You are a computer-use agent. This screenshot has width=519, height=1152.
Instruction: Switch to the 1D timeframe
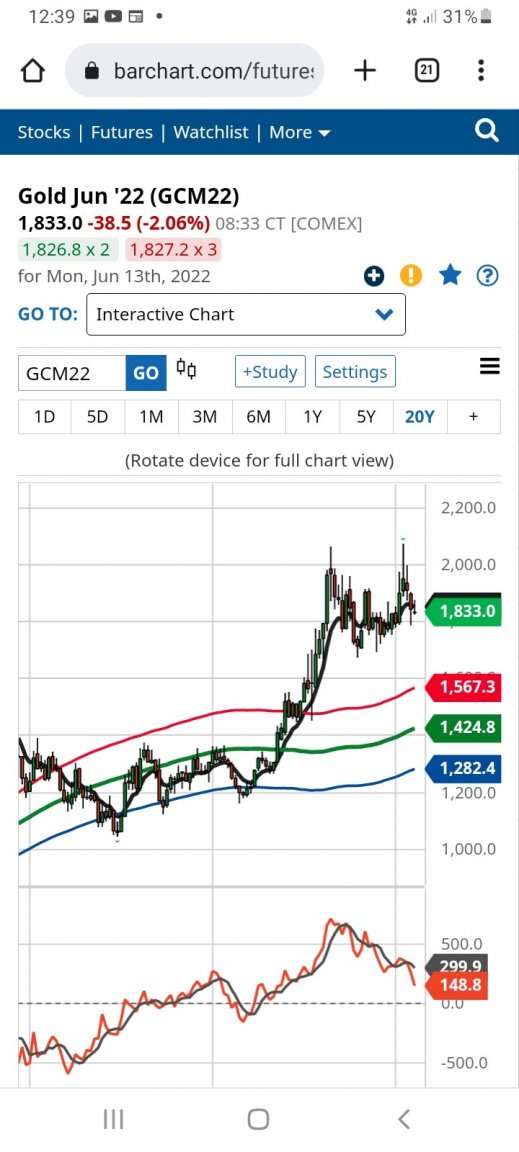[45, 417]
